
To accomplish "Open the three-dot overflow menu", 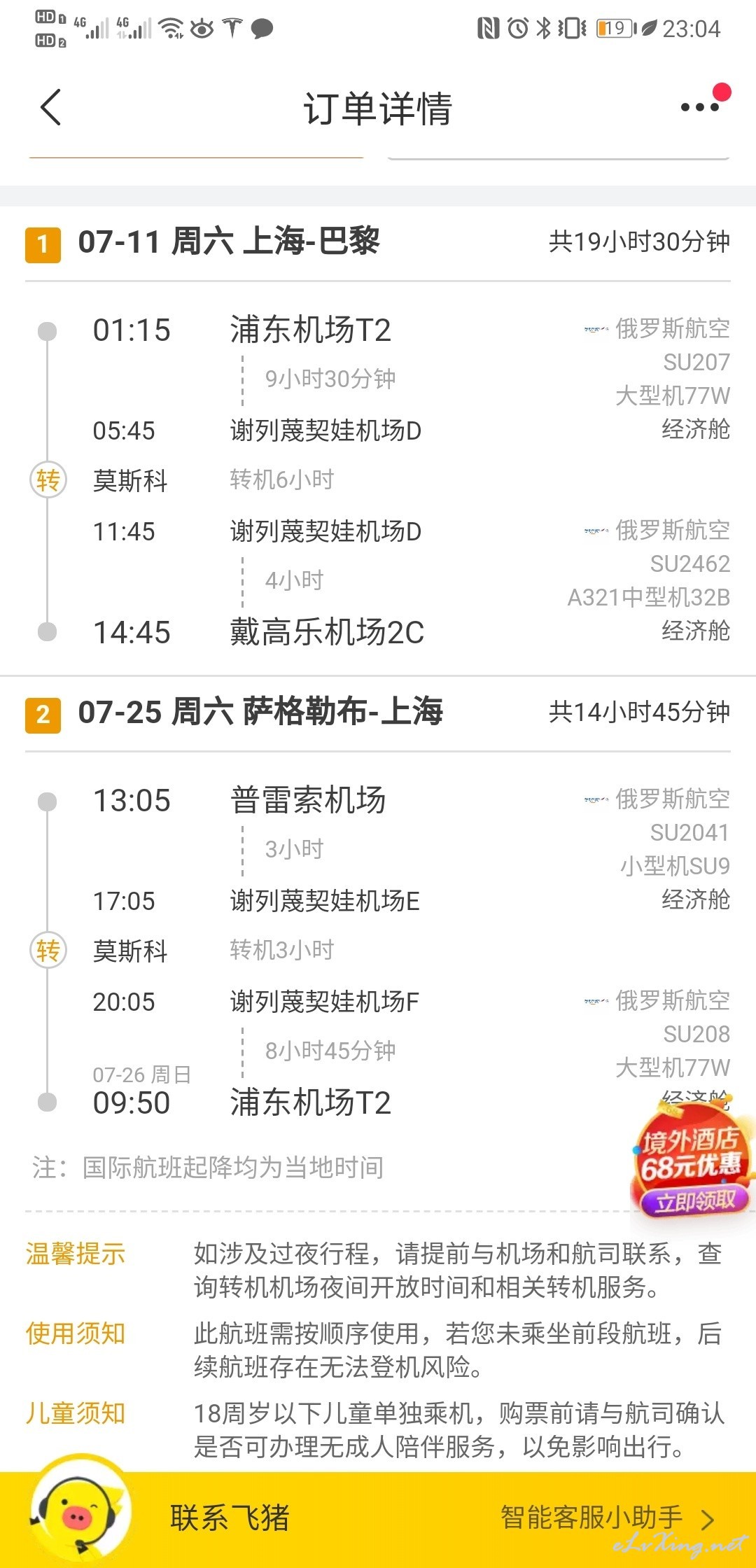I will [700, 107].
